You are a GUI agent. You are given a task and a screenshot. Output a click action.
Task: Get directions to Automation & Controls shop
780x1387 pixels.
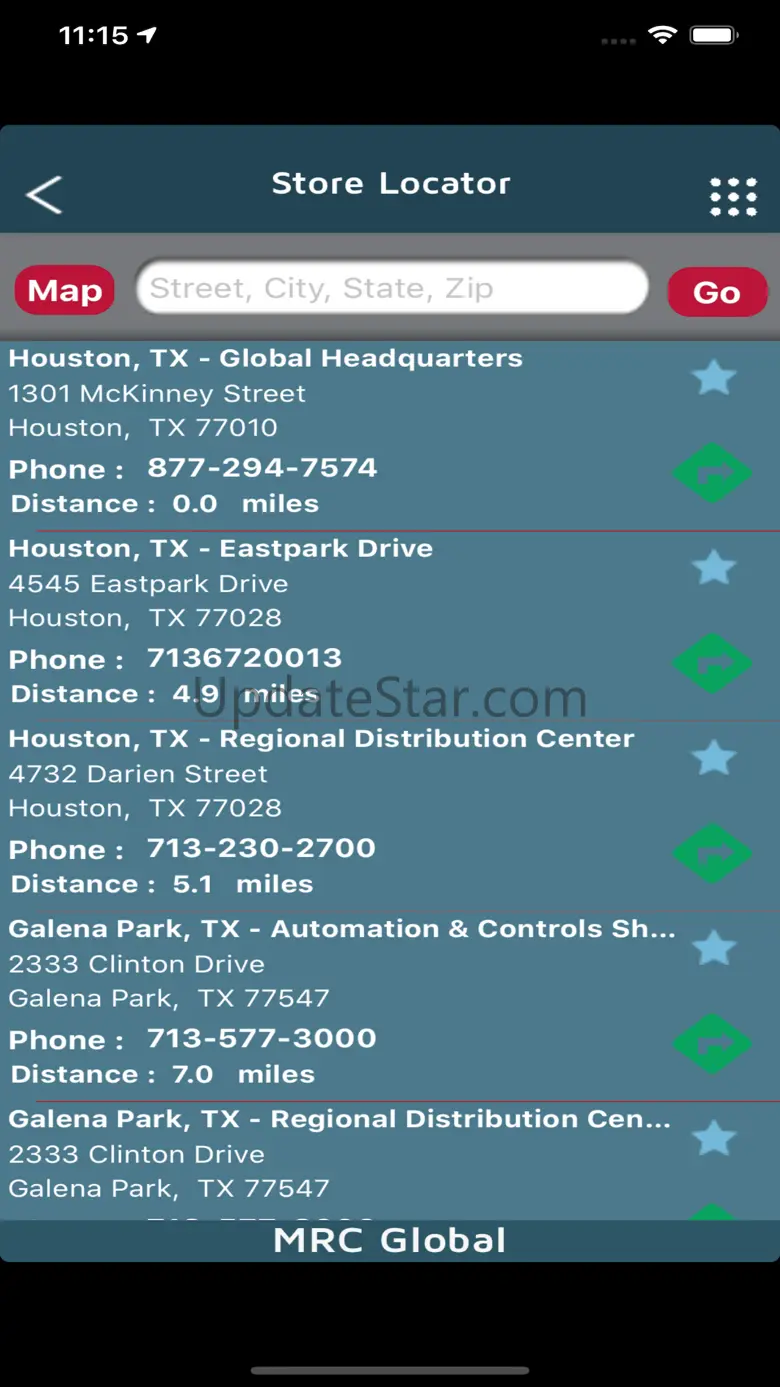(712, 1043)
